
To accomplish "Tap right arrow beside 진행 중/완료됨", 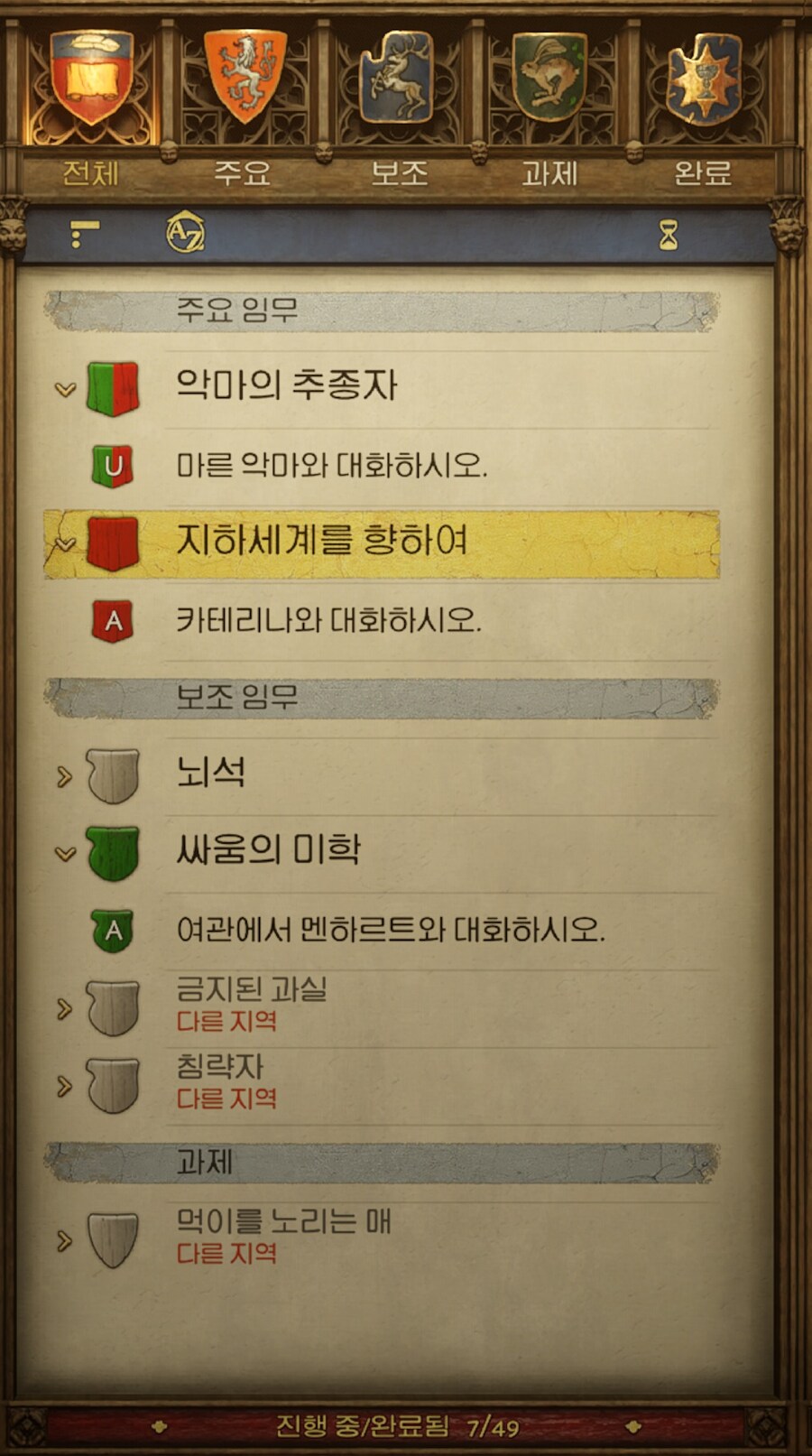I will point(633,1426).
